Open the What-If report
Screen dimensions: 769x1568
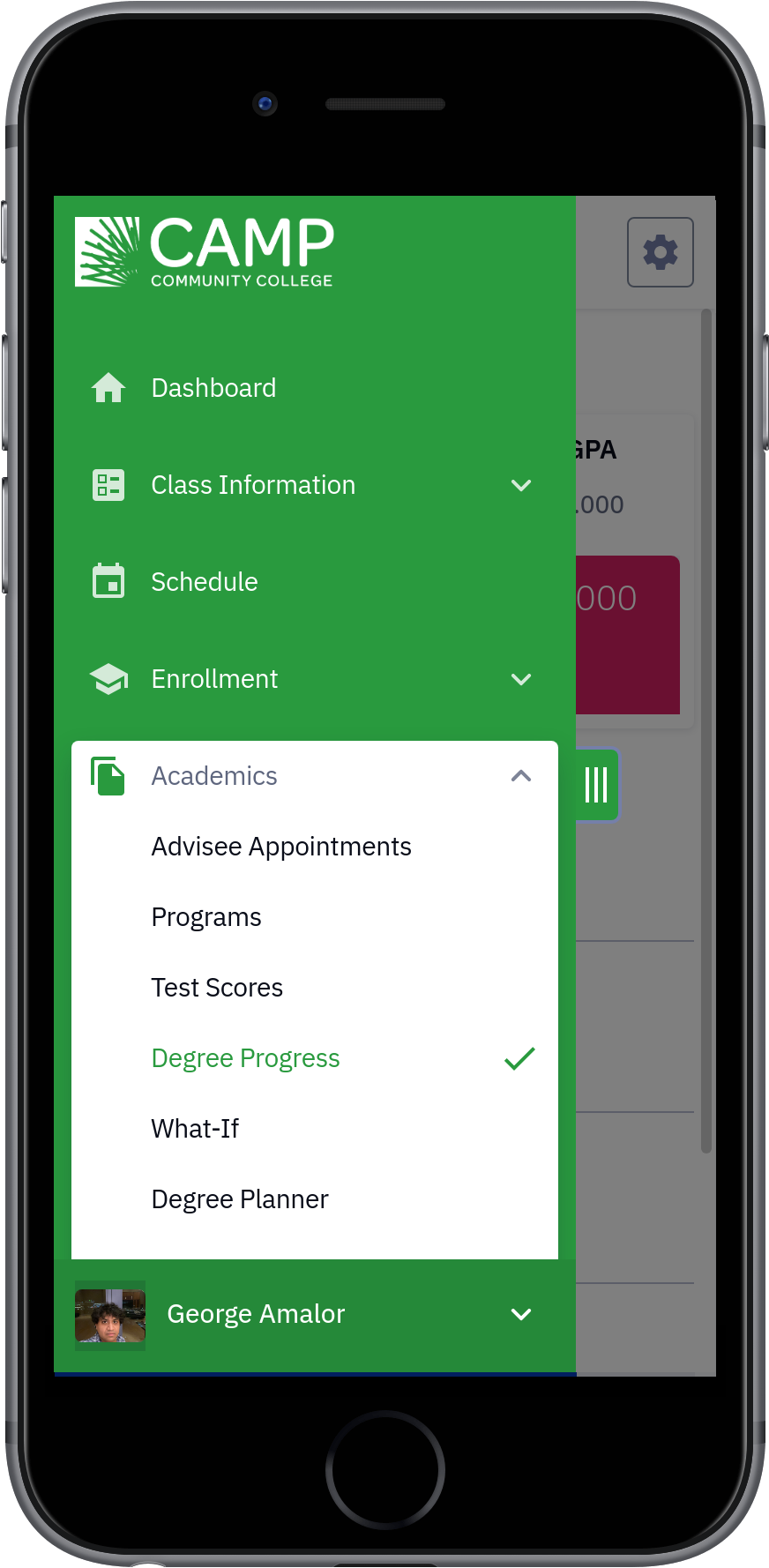315,1129
